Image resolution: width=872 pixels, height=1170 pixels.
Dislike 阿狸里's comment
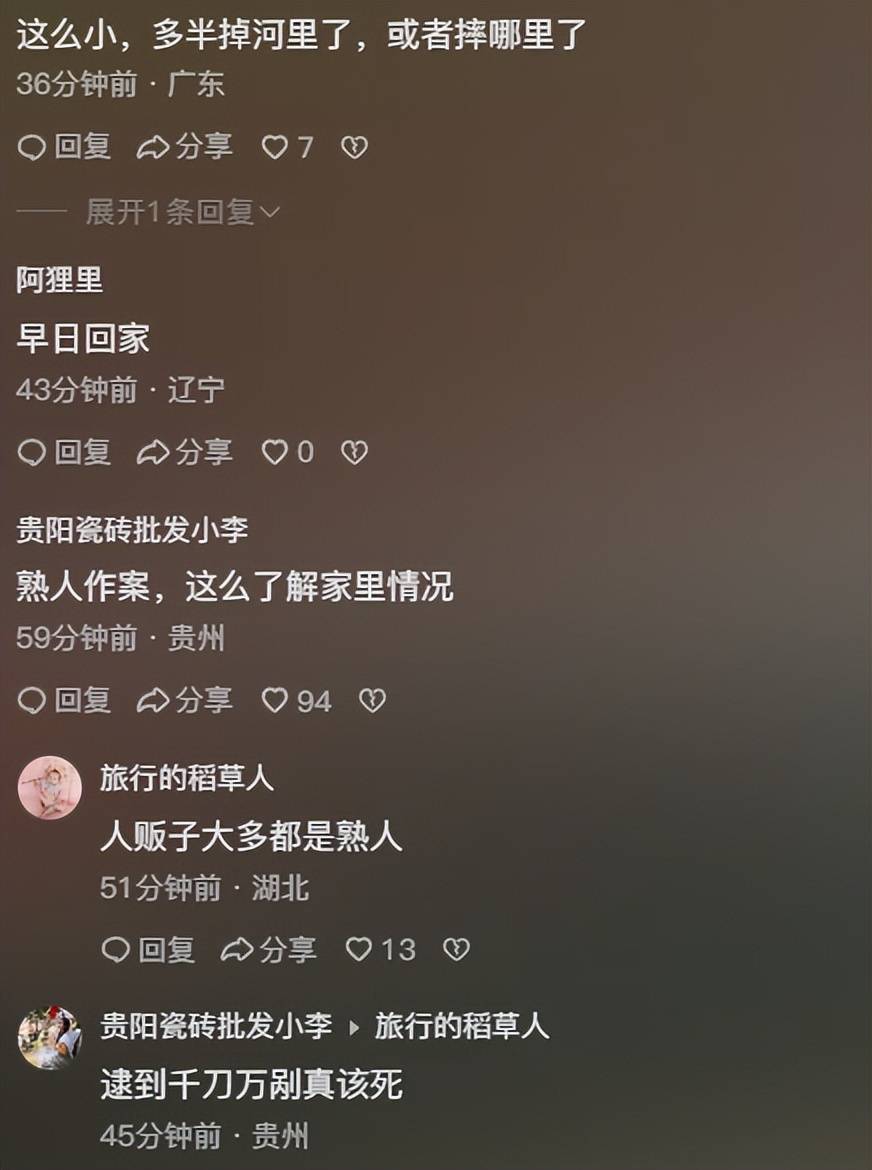pyautogui.click(x=354, y=453)
